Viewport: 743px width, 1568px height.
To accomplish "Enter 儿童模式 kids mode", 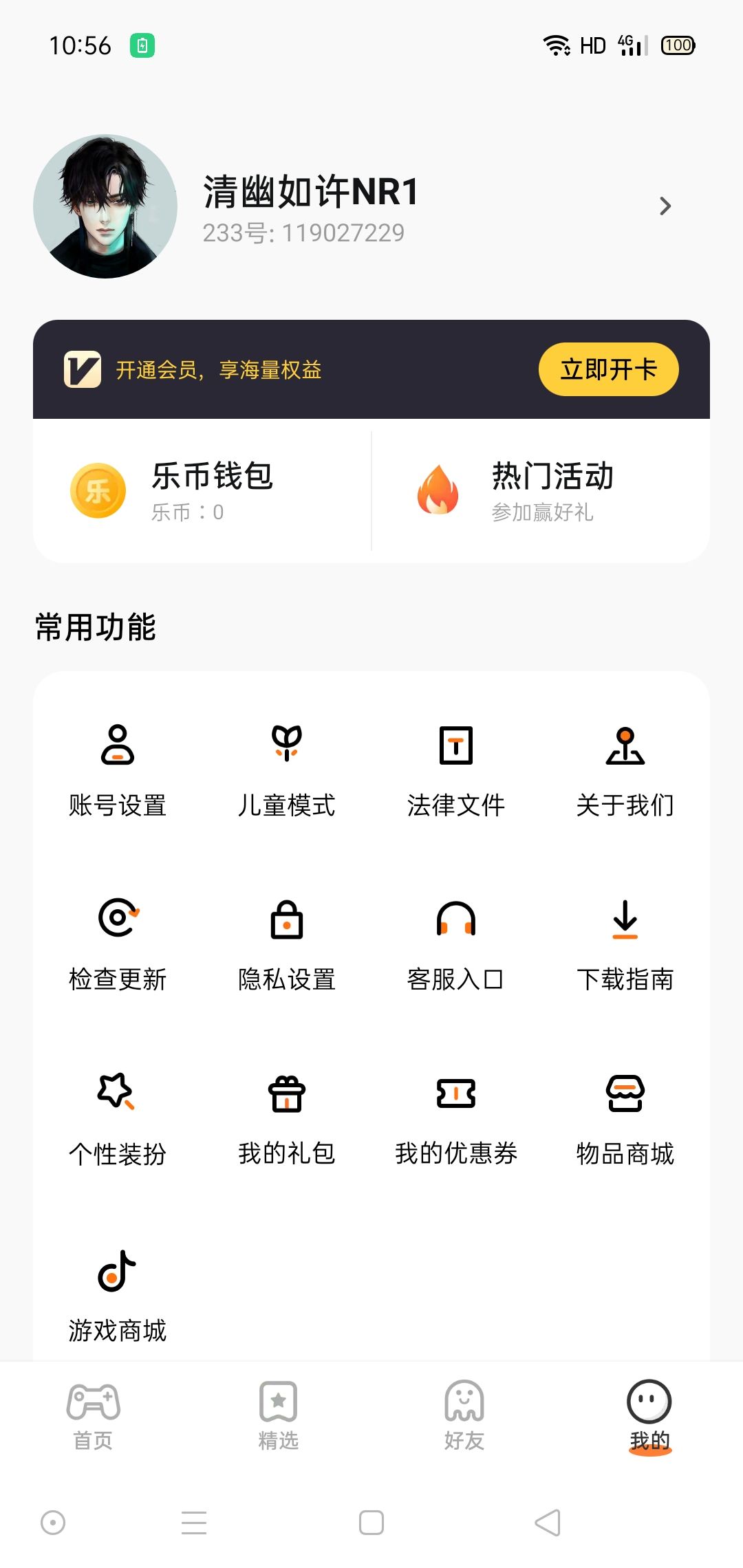I will click(x=287, y=770).
